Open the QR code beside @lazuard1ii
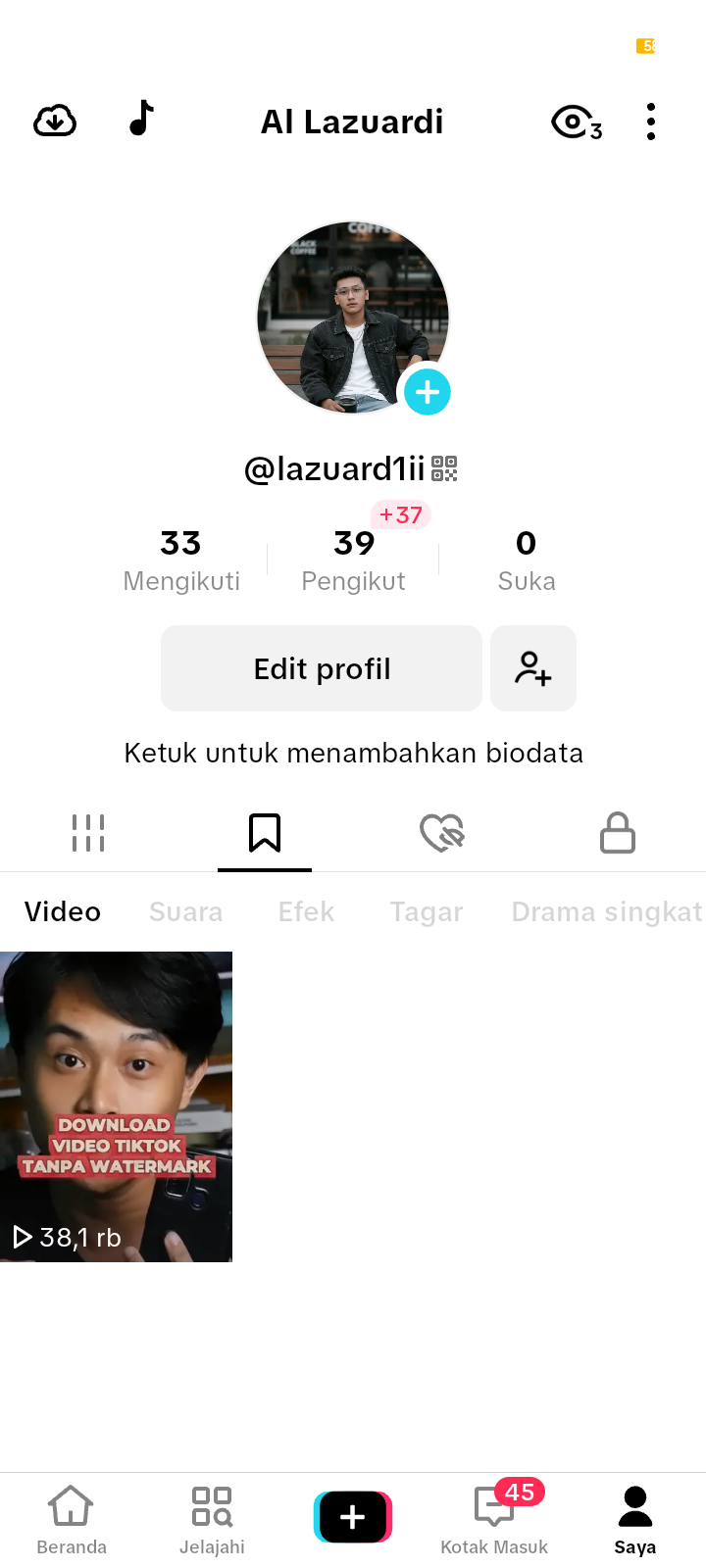 444,469
